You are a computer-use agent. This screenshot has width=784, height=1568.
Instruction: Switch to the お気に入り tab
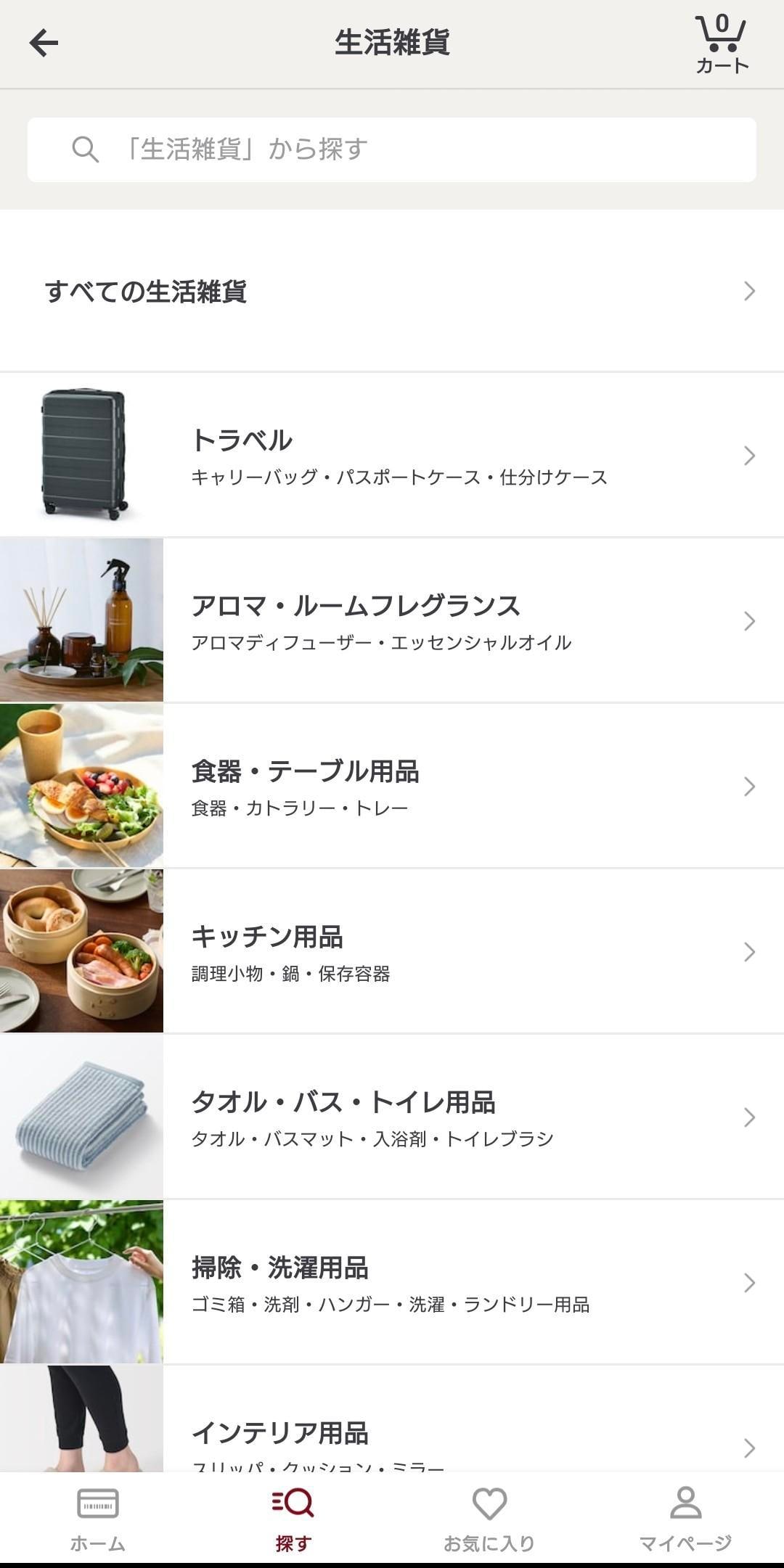coord(490,1516)
